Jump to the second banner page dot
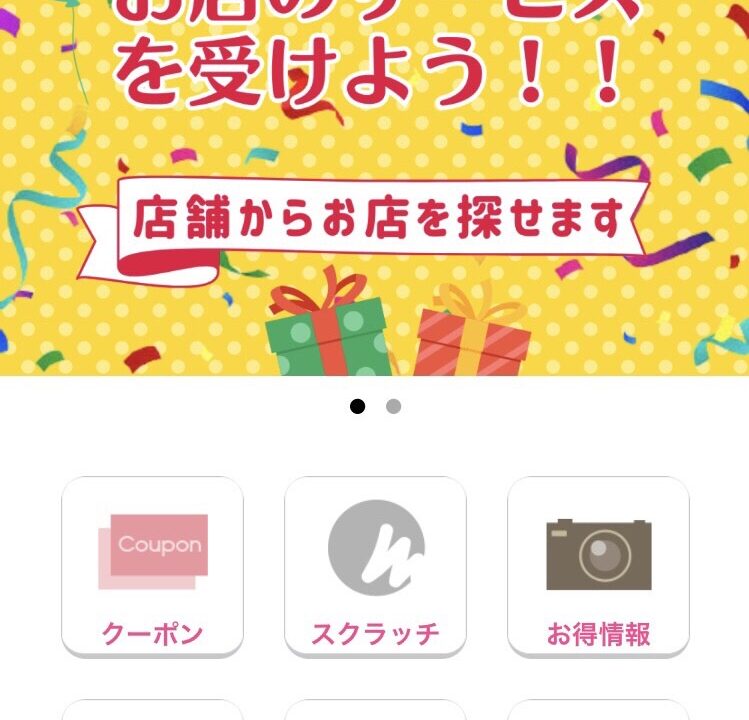749x720 pixels. coord(393,407)
